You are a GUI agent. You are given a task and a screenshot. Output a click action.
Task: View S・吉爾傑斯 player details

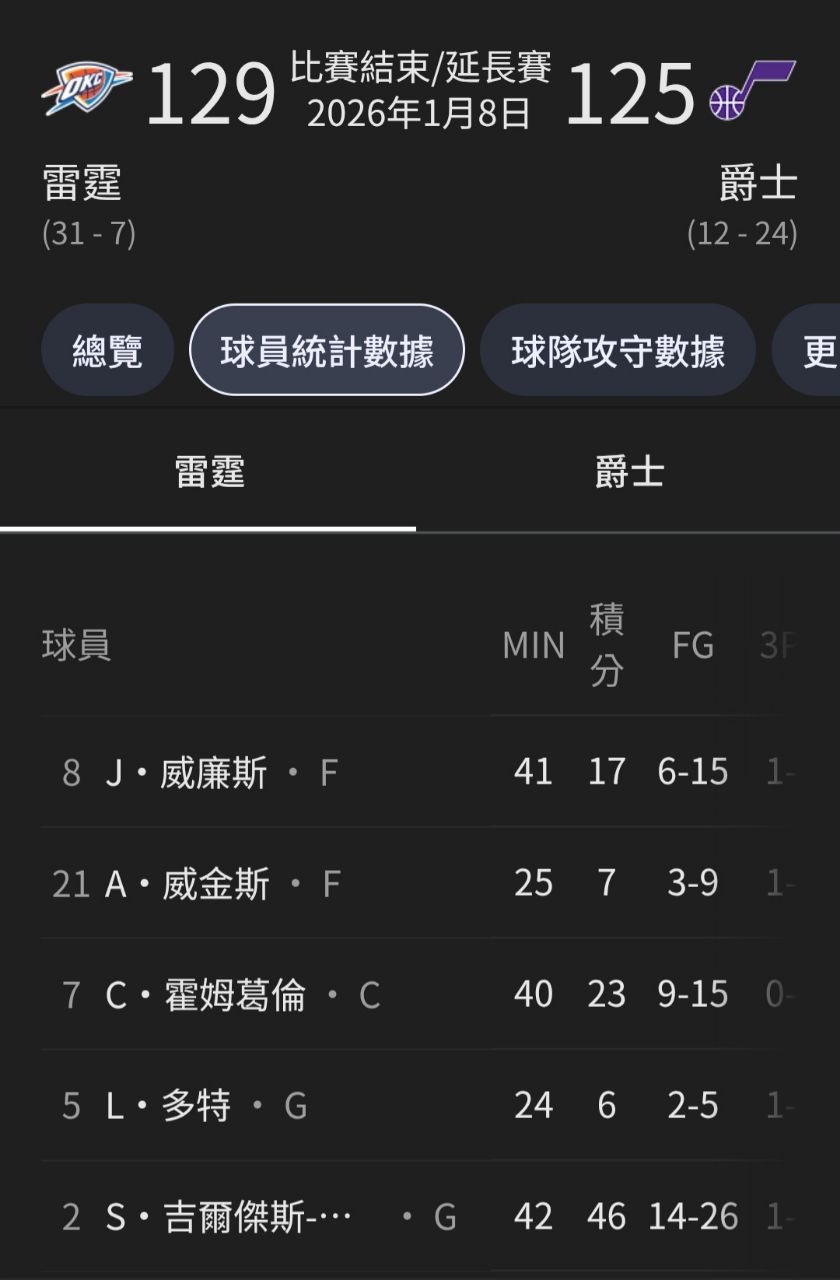[228, 1217]
